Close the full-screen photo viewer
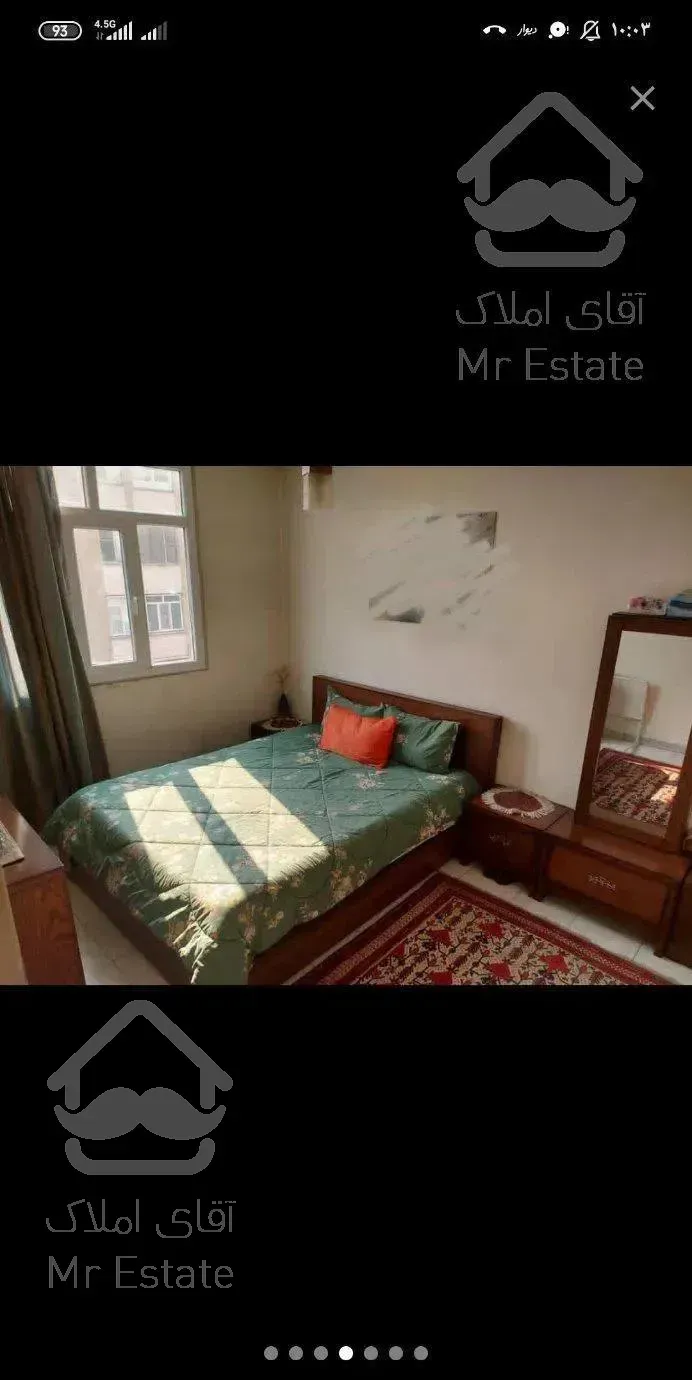 point(642,98)
